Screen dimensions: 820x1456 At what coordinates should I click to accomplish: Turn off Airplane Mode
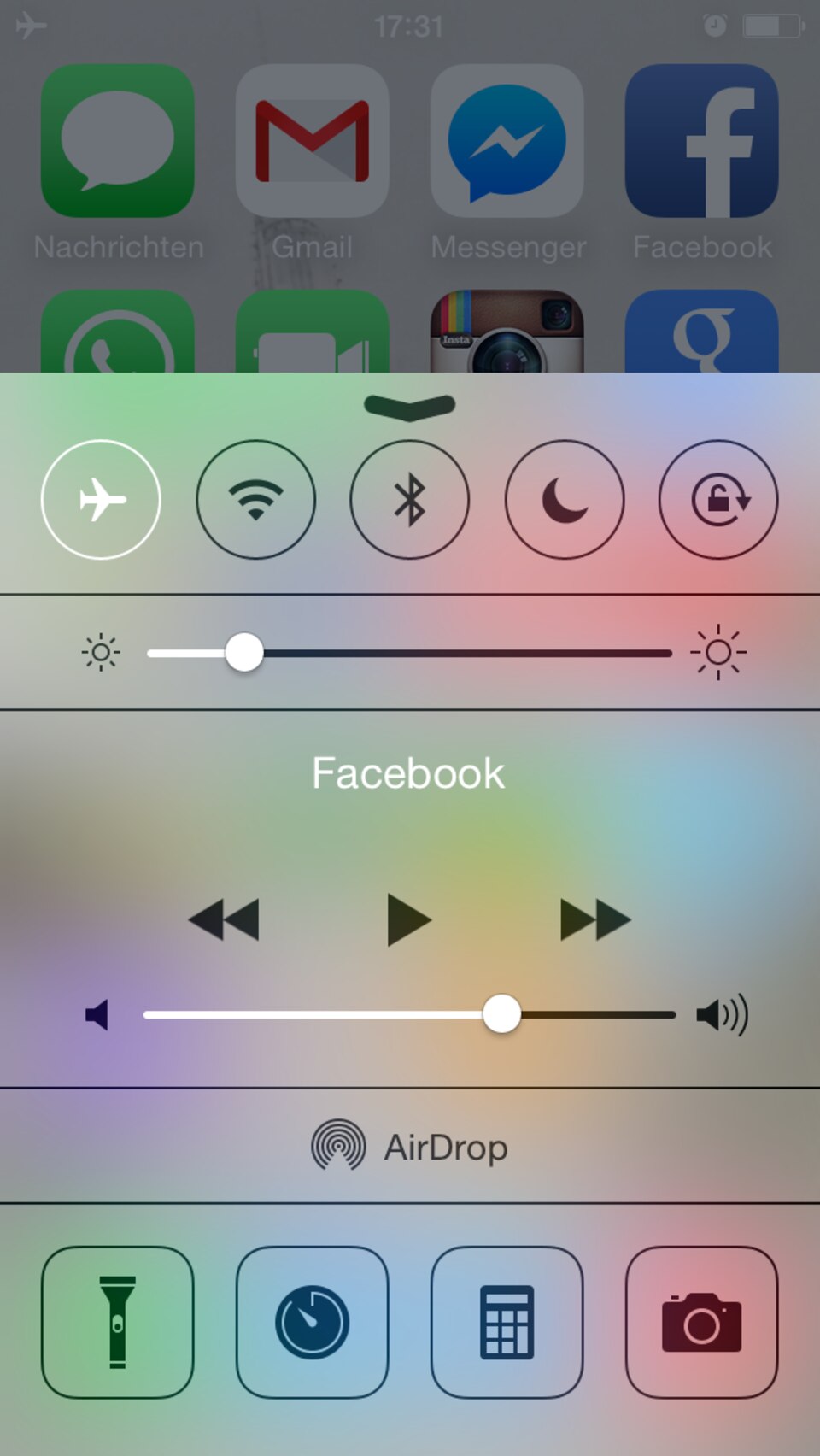click(101, 500)
